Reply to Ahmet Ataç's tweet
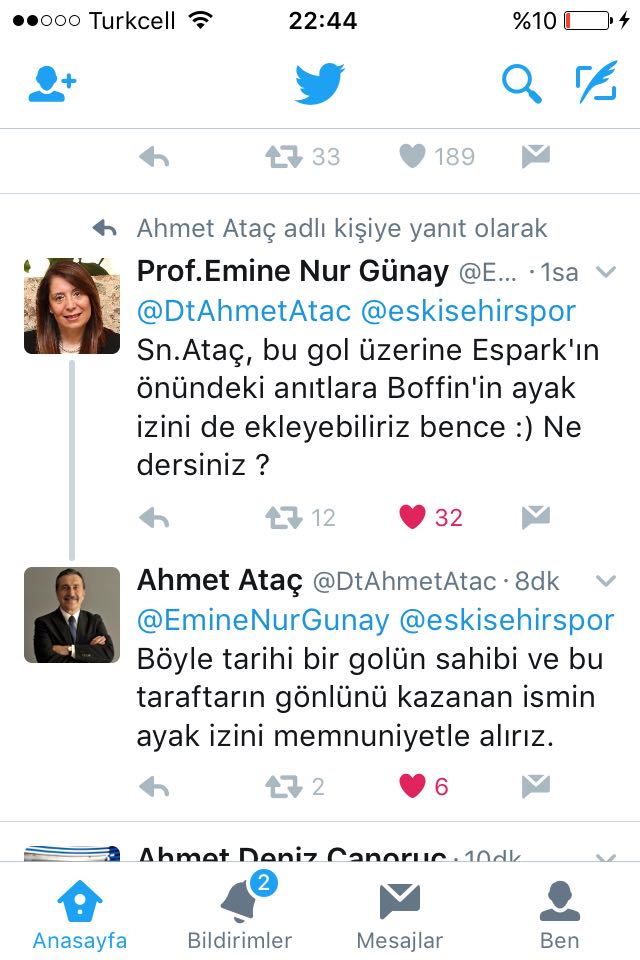The image size is (640, 960). click(x=154, y=787)
